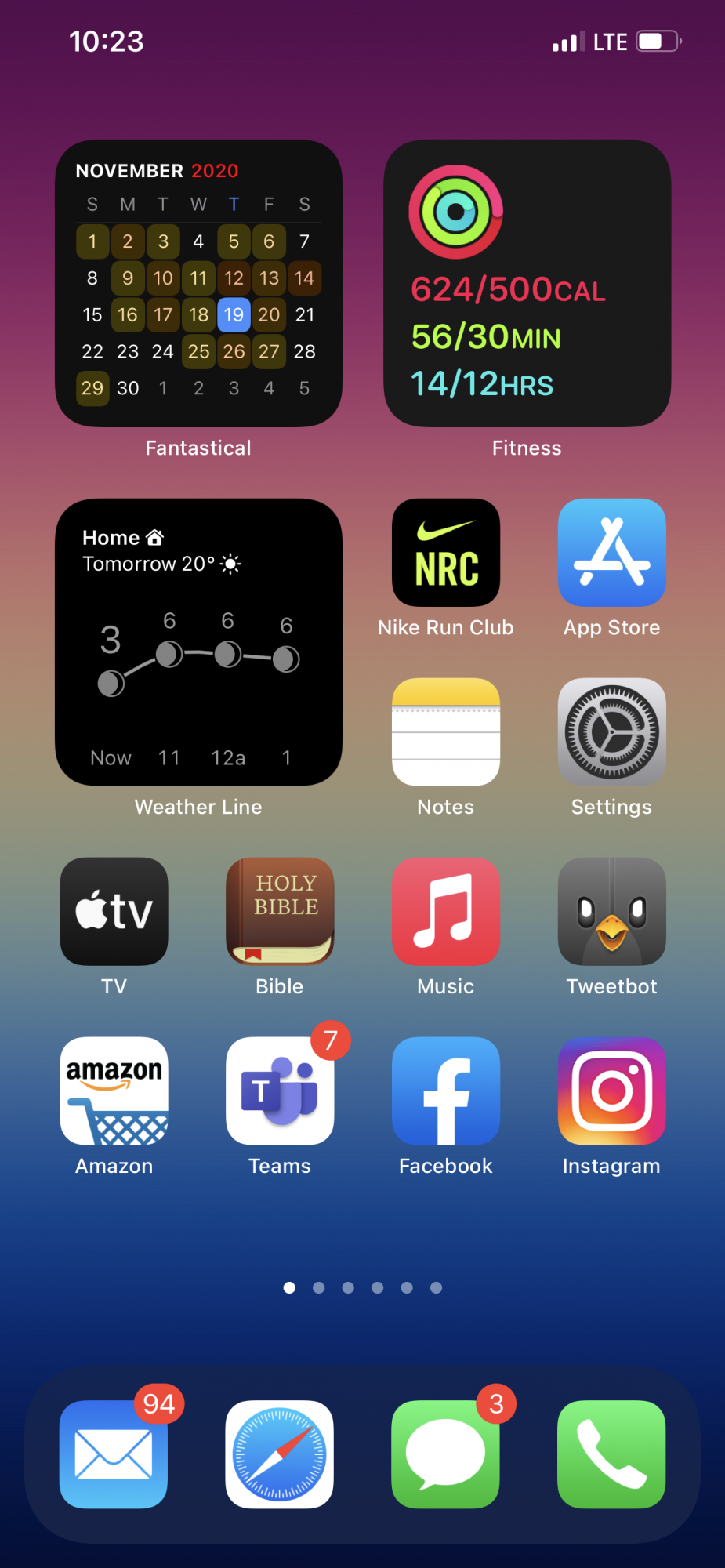Open the Notes app
This screenshot has height=1568, width=725.
click(x=445, y=732)
